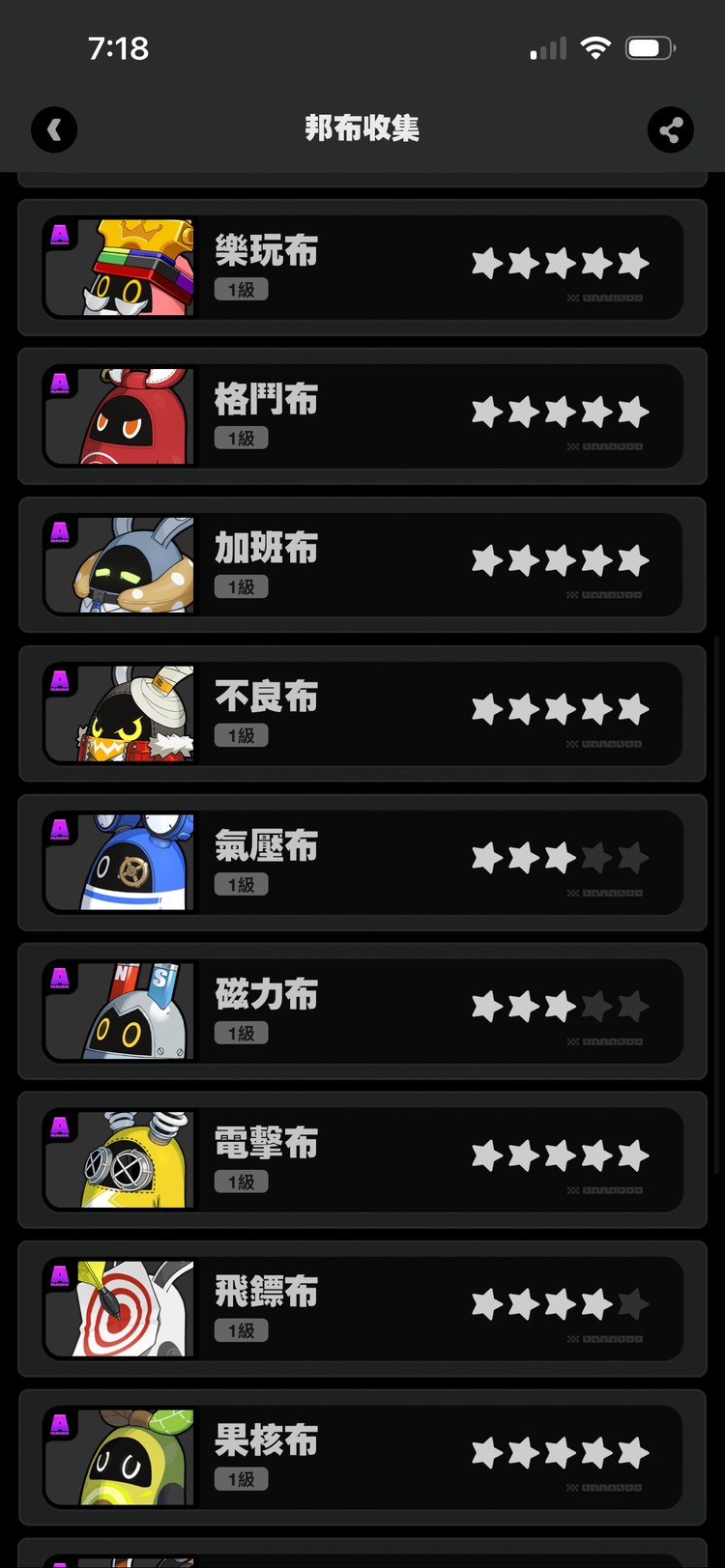Open 格鬥布's portrait thumbnail
Image resolution: width=725 pixels, height=1568 pixels.
pos(119,416)
